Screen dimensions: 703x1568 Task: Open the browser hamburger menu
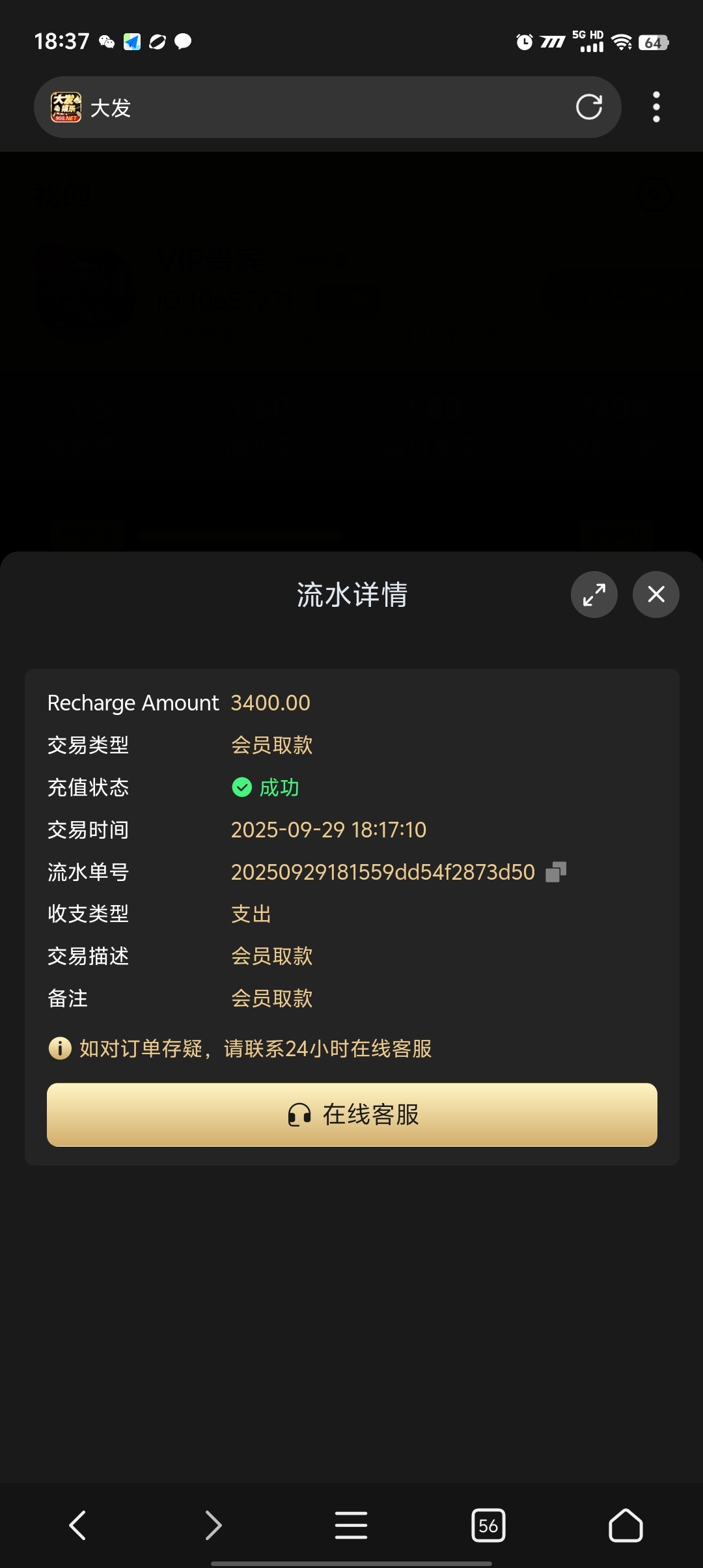point(351,1525)
